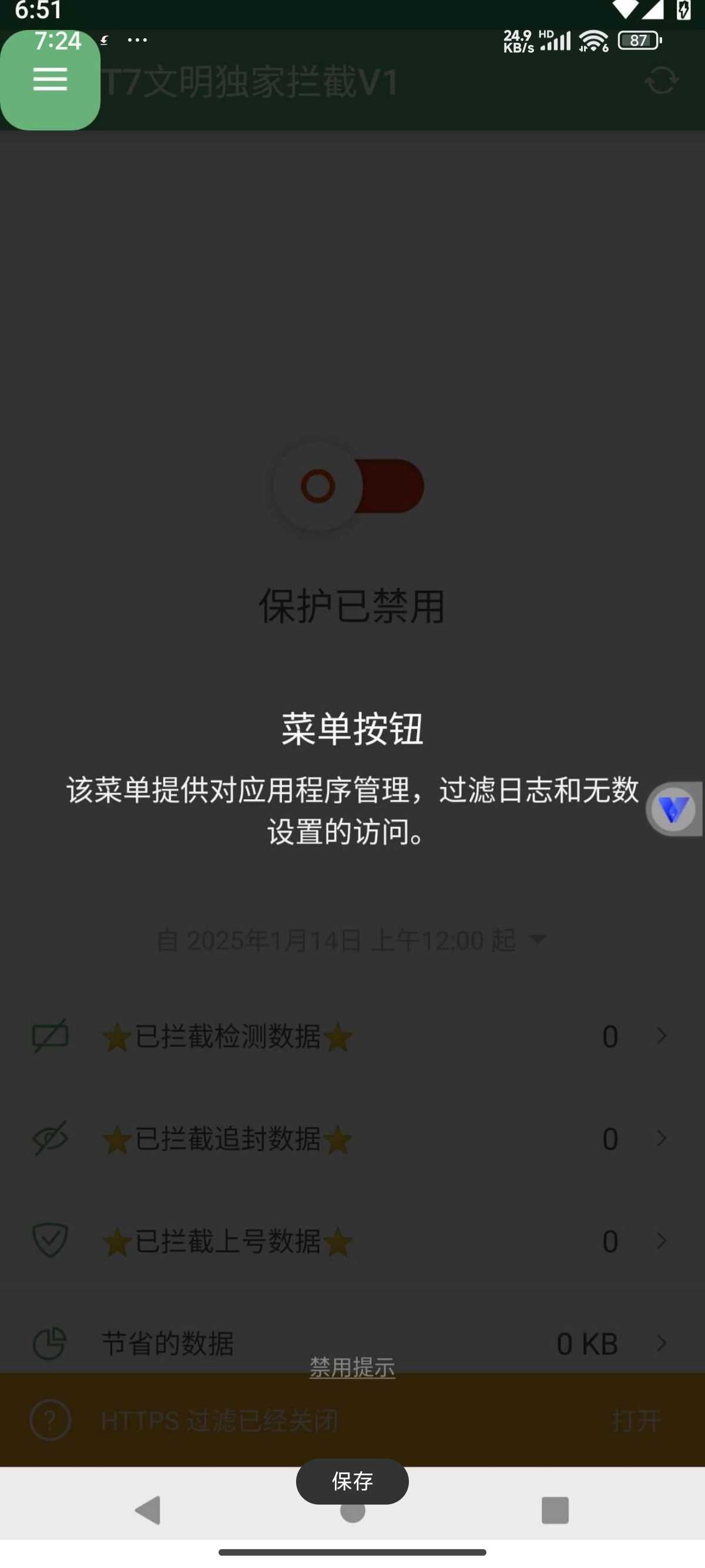Tap the floating blue V bubble
Viewport: 705px width, 1568px height.
coord(674,809)
